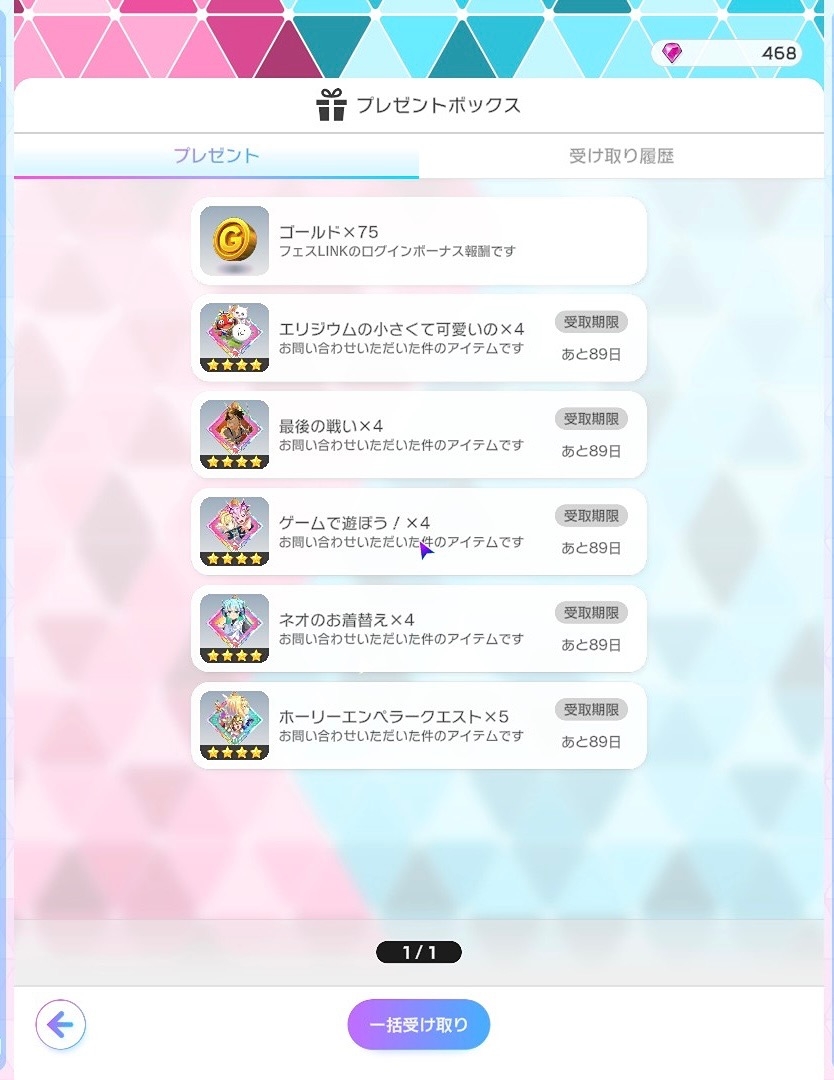The width and height of the screenshot is (834, 1080).
Task: Switch to the 受け取り履歴 tab
Action: click(621, 156)
